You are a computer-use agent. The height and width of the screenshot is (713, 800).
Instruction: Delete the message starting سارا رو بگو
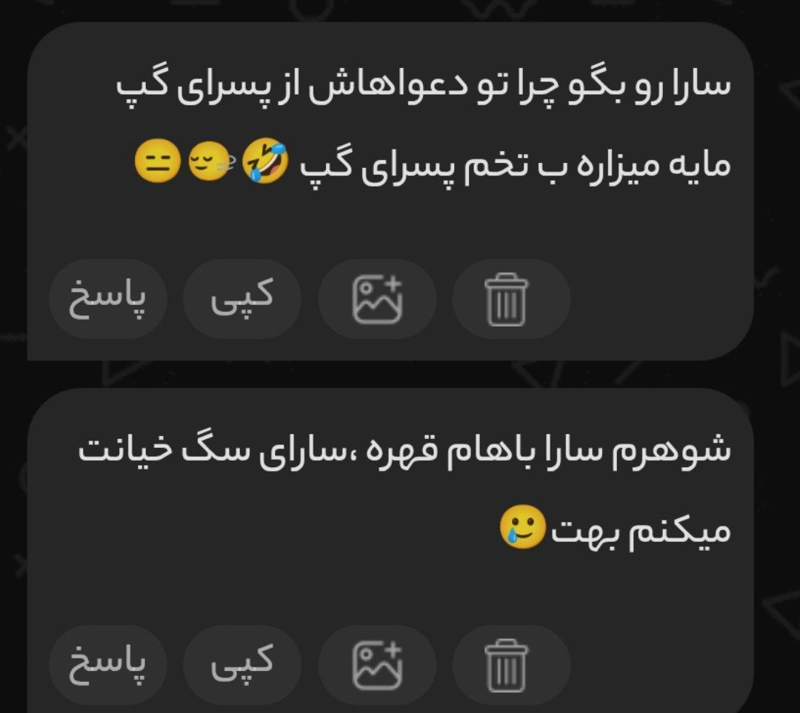(x=510, y=298)
